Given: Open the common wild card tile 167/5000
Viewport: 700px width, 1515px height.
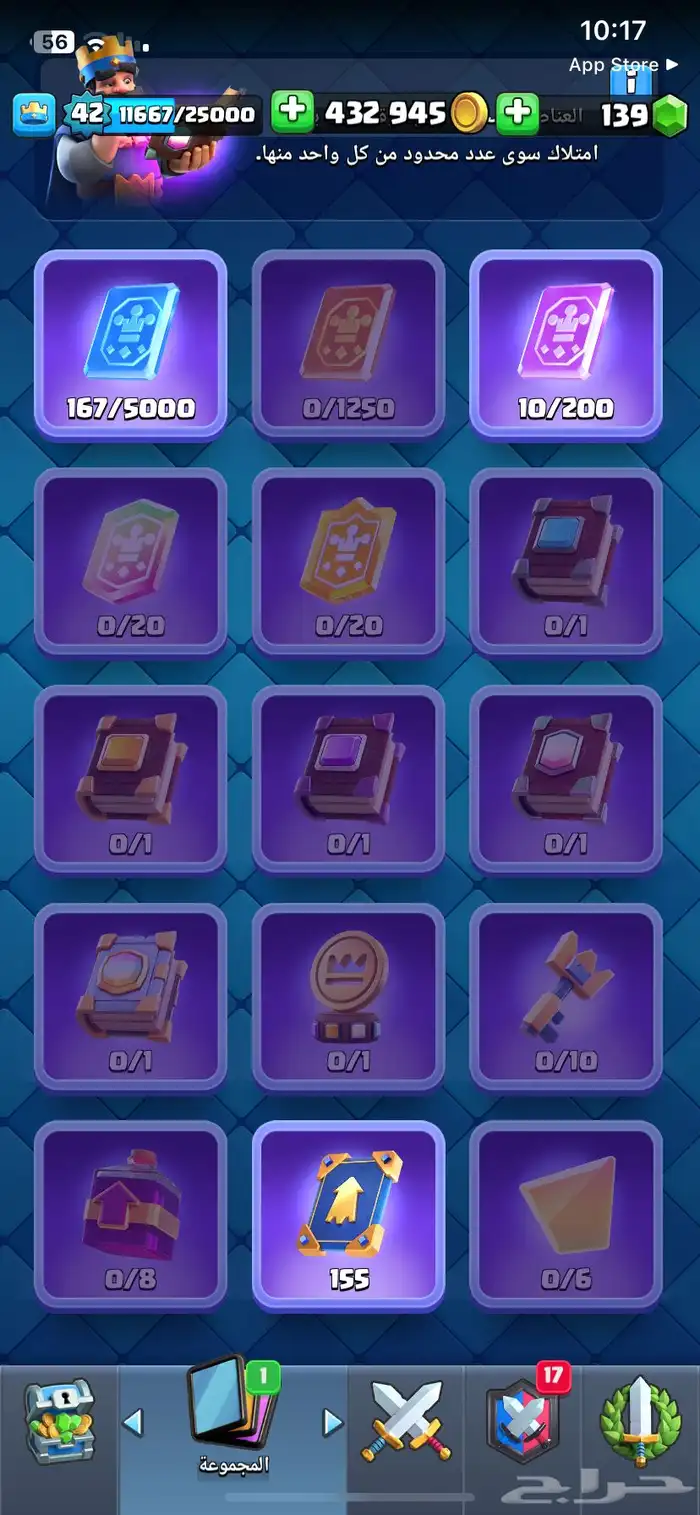Looking at the screenshot, I should click(x=131, y=343).
